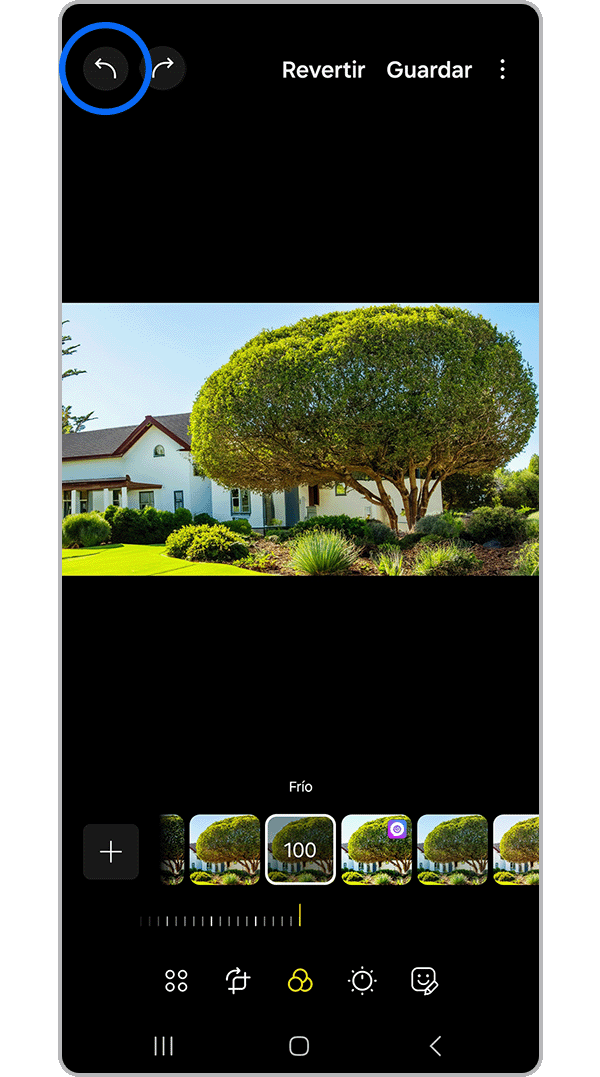Open the brightness and tone adjustments
Screen dimensions: 600x1077
pos(362,981)
